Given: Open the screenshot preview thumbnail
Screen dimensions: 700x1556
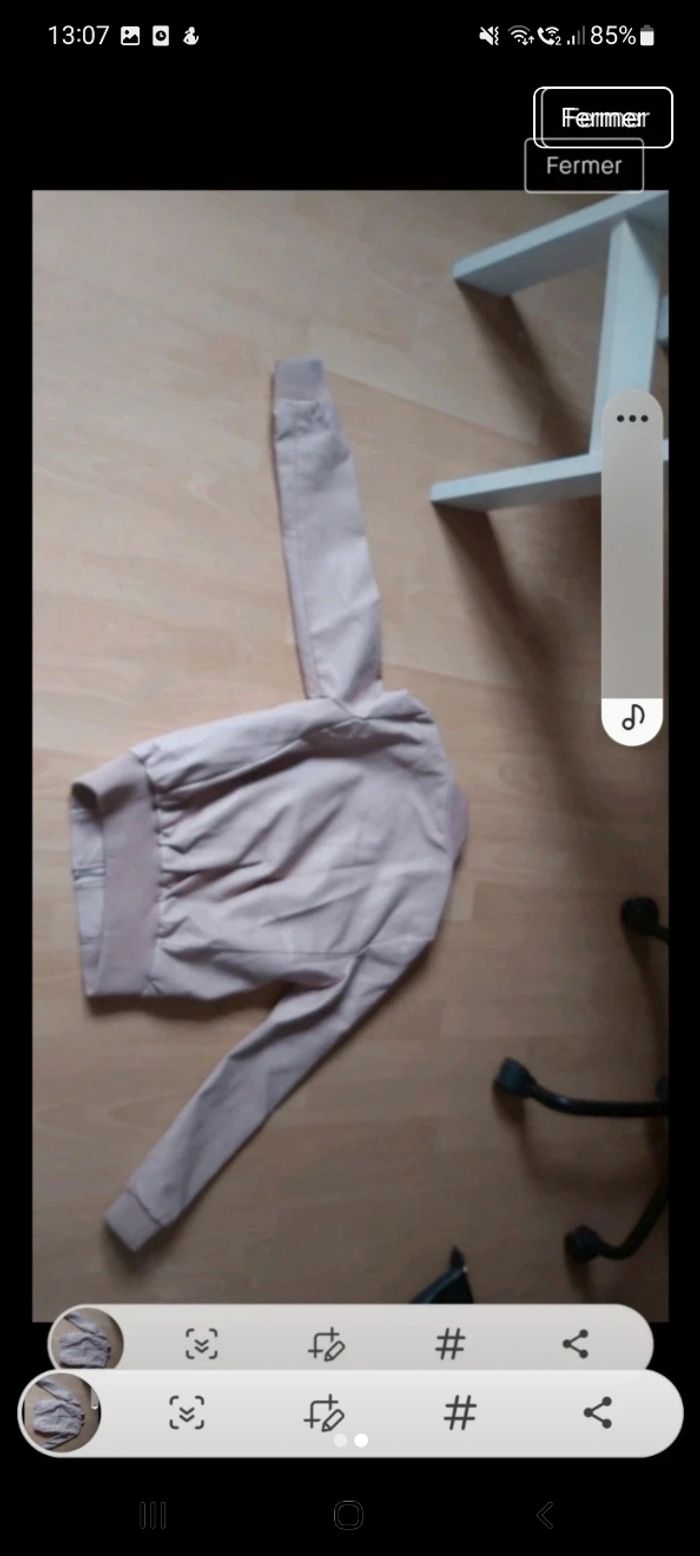Looking at the screenshot, I should (62, 1412).
